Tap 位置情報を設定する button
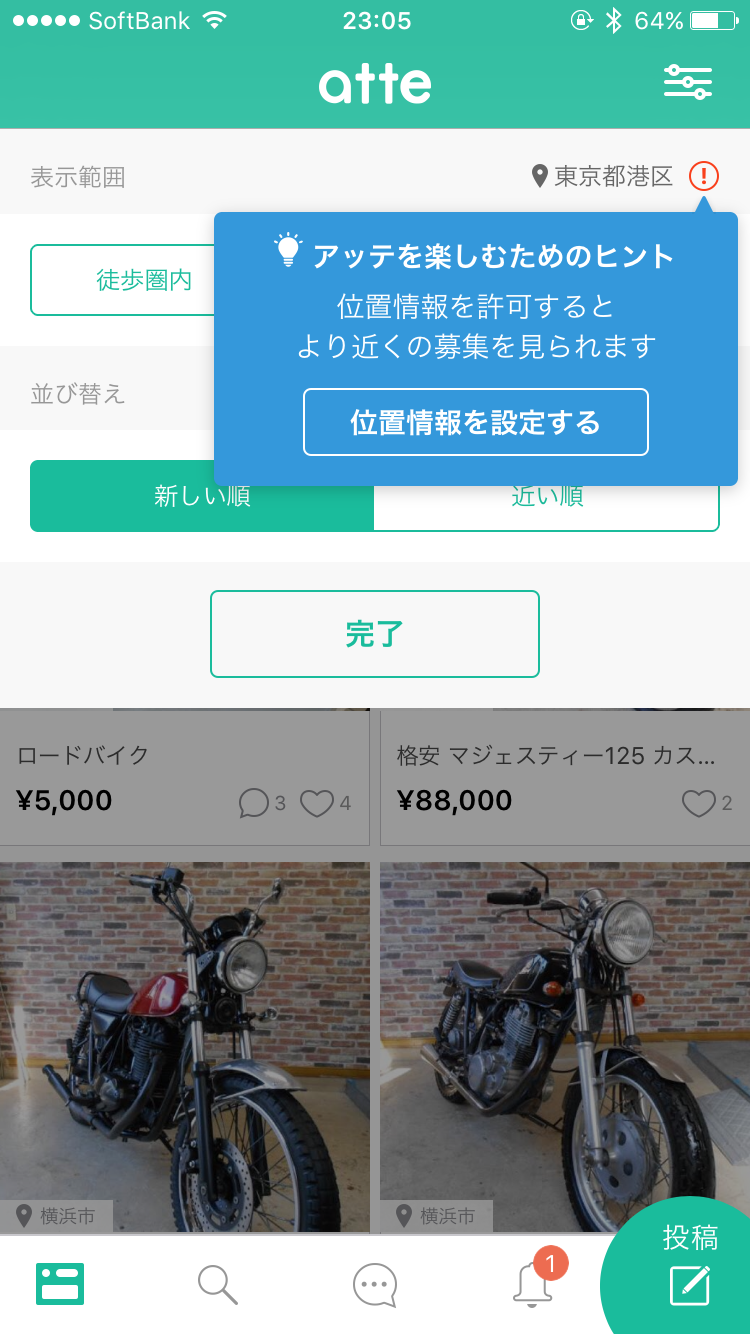Screen dimensions: 750x1334 click(476, 422)
